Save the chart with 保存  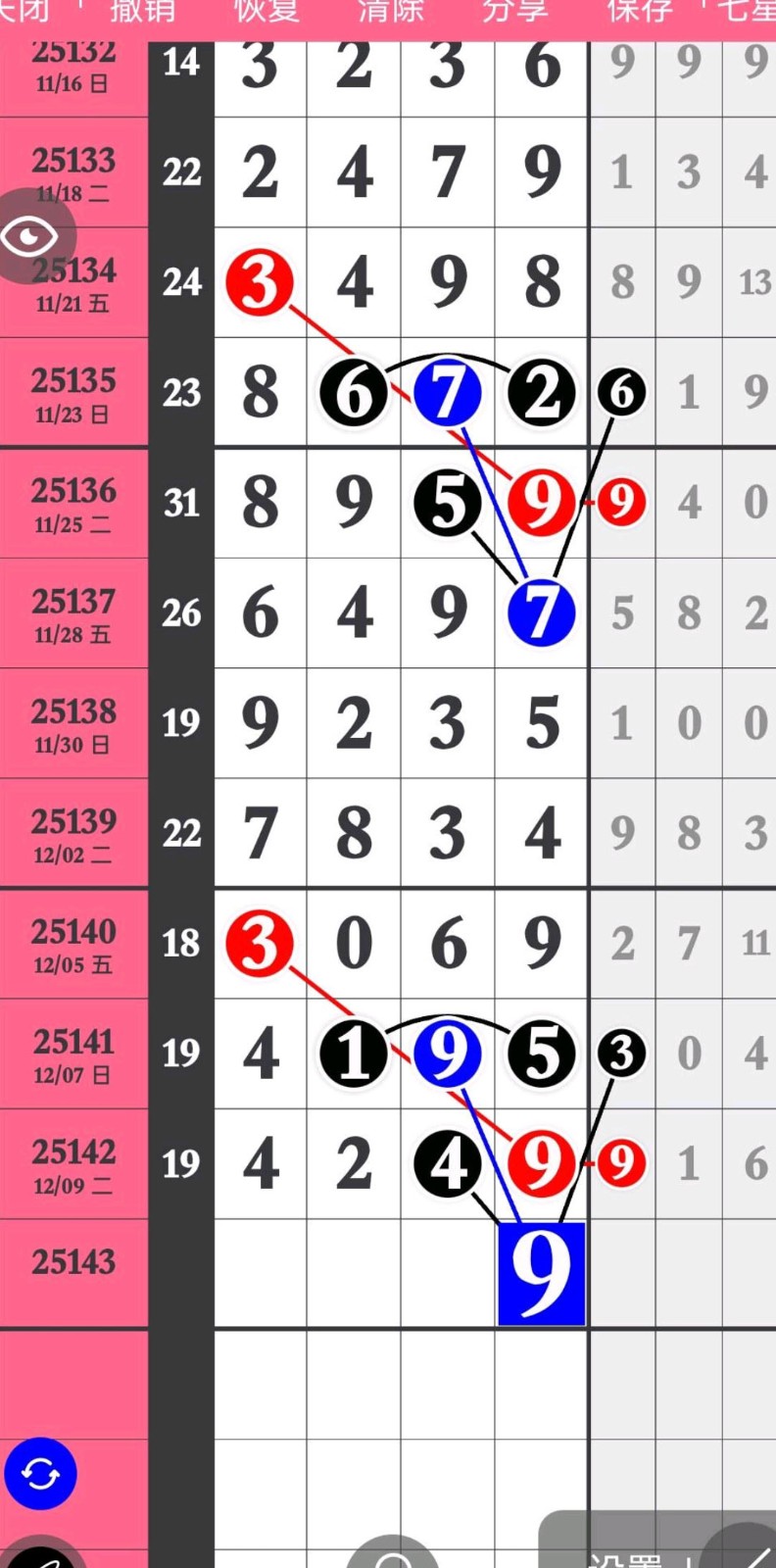click(x=639, y=12)
